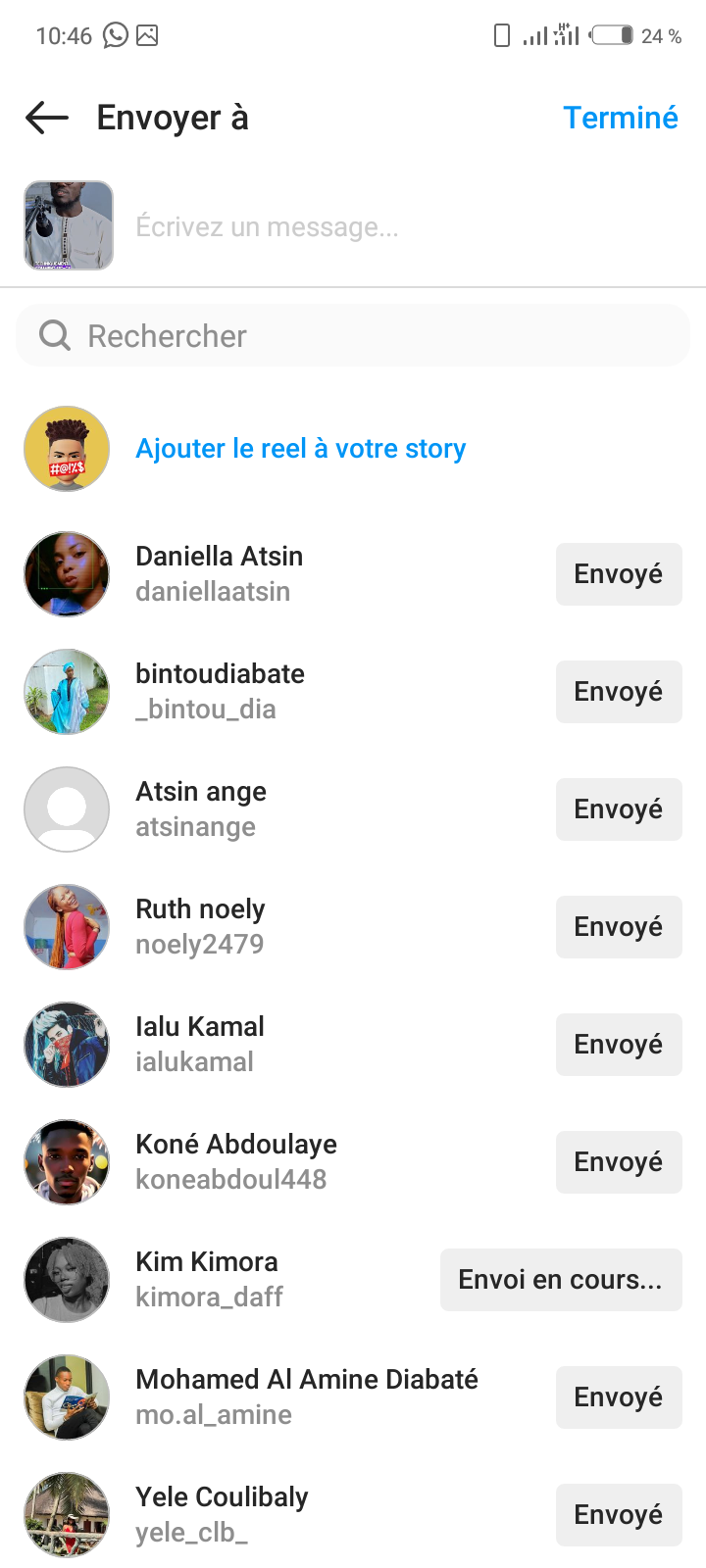Tap Envoyé for Koné Abdoulaye
706x1568 pixels.
click(619, 1162)
